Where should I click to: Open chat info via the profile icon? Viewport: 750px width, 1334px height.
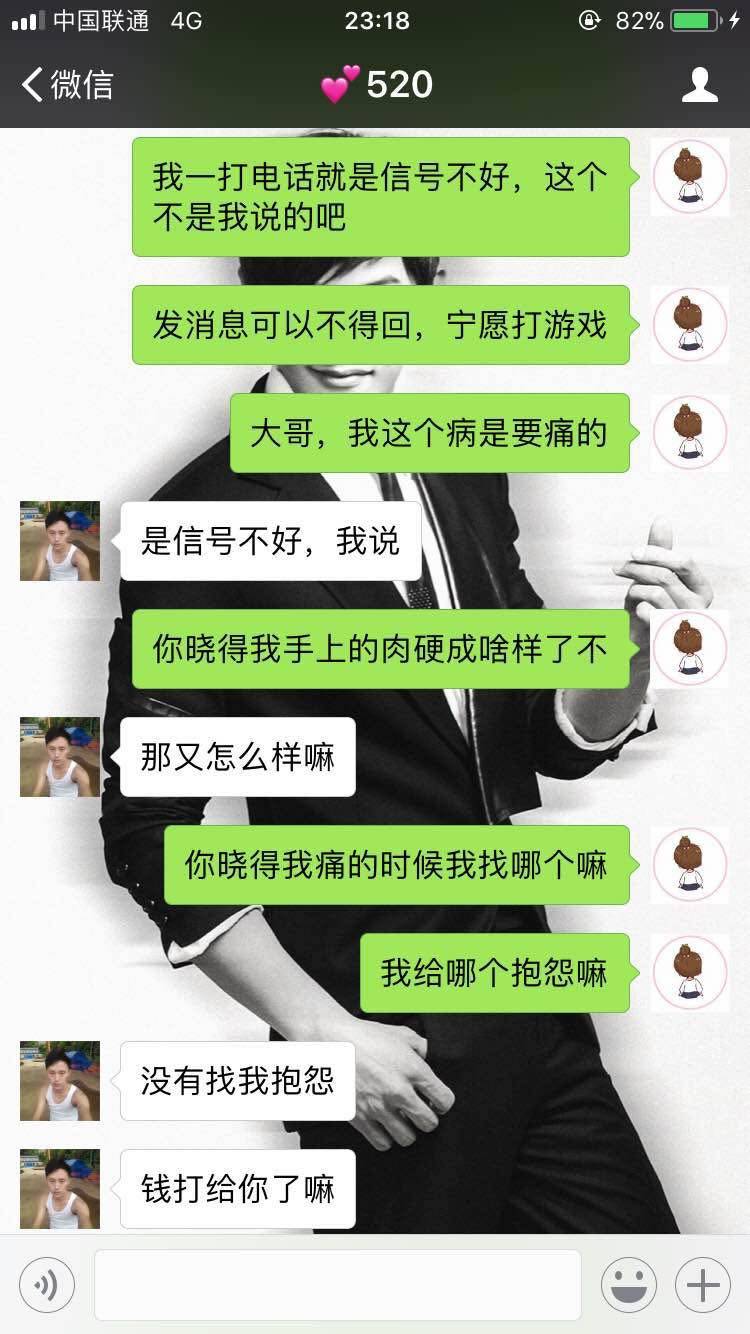pyautogui.click(x=700, y=85)
